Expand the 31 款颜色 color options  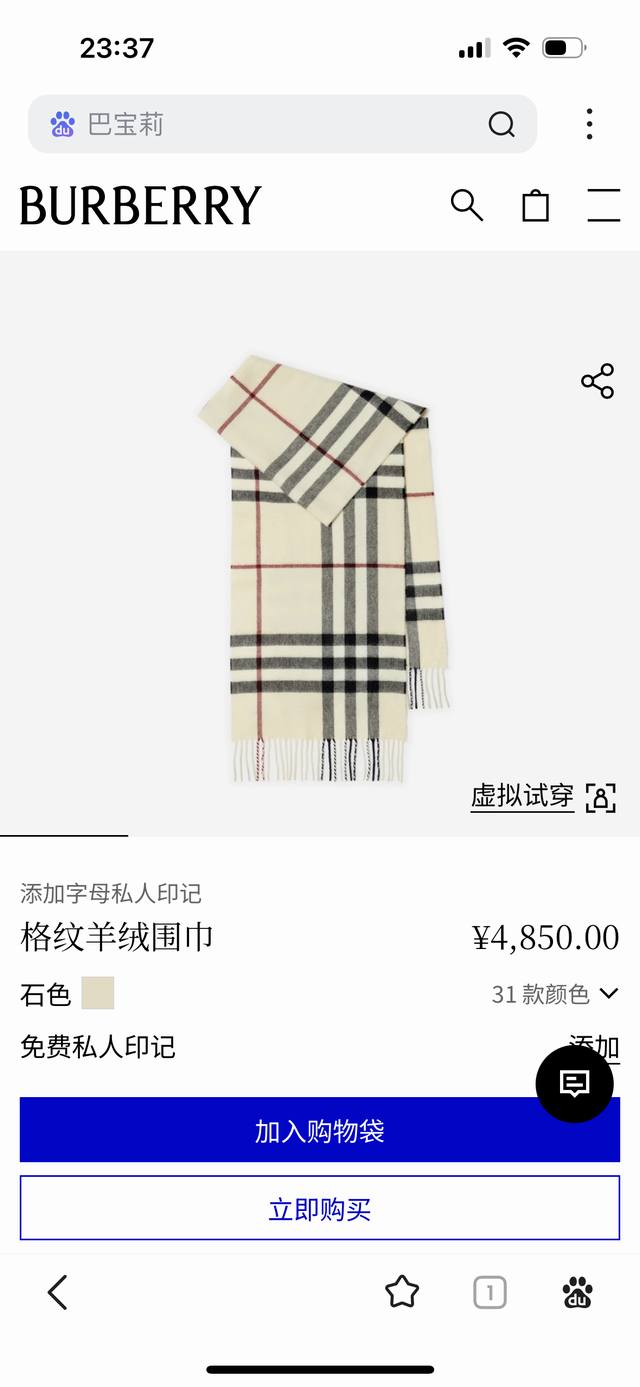click(x=555, y=994)
